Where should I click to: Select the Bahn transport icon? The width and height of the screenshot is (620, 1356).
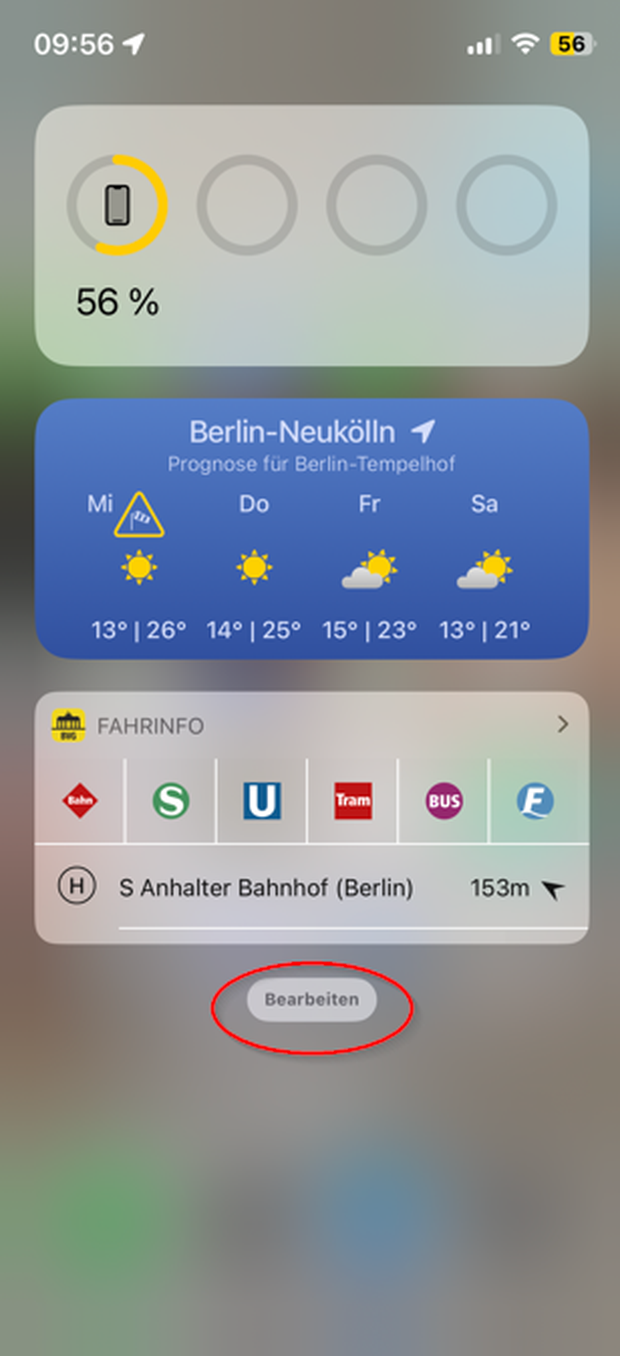[79, 801]
